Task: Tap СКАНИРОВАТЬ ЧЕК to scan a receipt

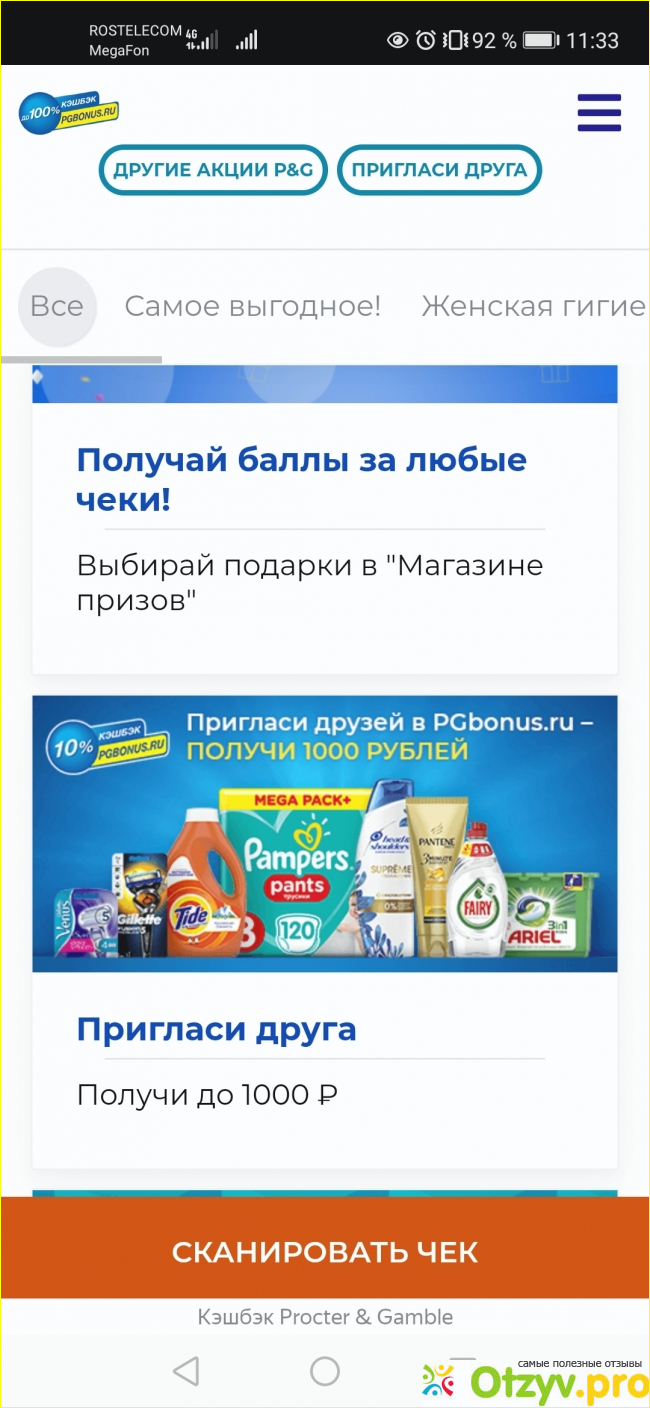Action: (x=325, y=1252)
